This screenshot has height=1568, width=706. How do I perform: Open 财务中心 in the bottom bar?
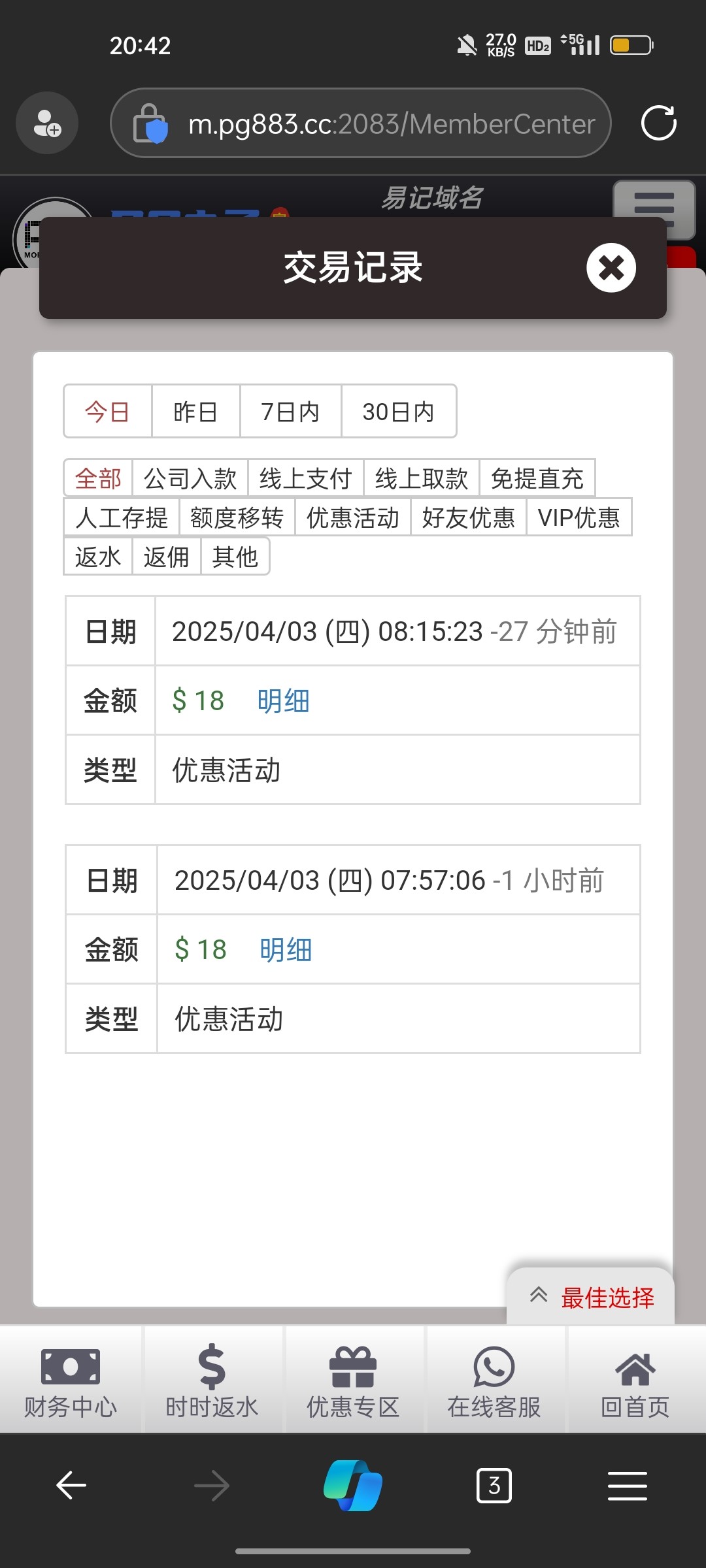tap(71, 1380)
